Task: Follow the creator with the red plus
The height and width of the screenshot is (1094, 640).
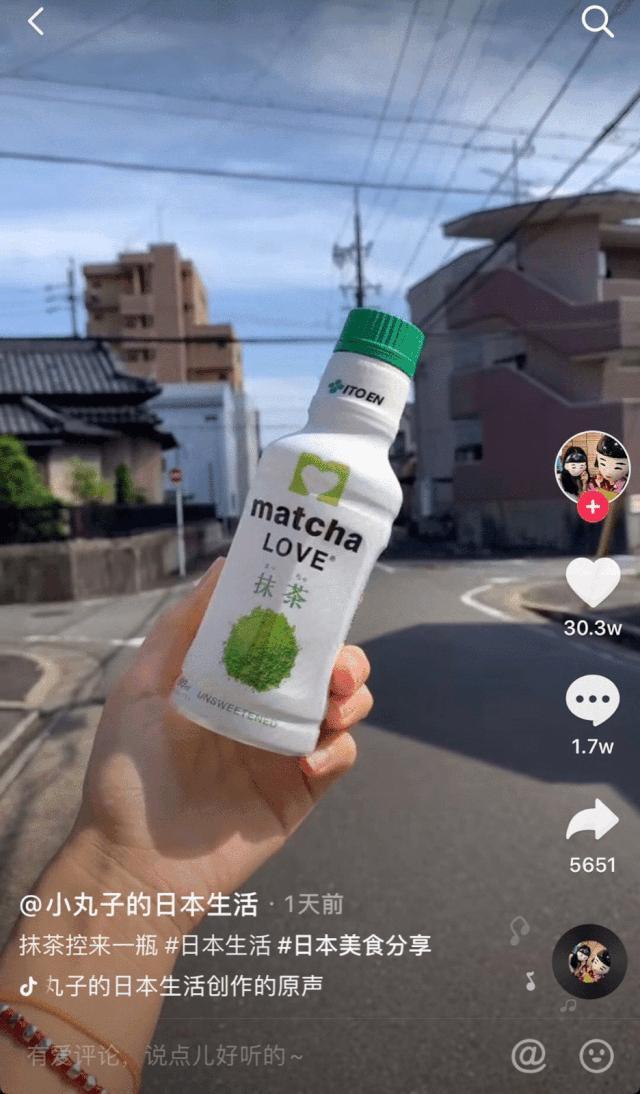Action: coord(592,507)
